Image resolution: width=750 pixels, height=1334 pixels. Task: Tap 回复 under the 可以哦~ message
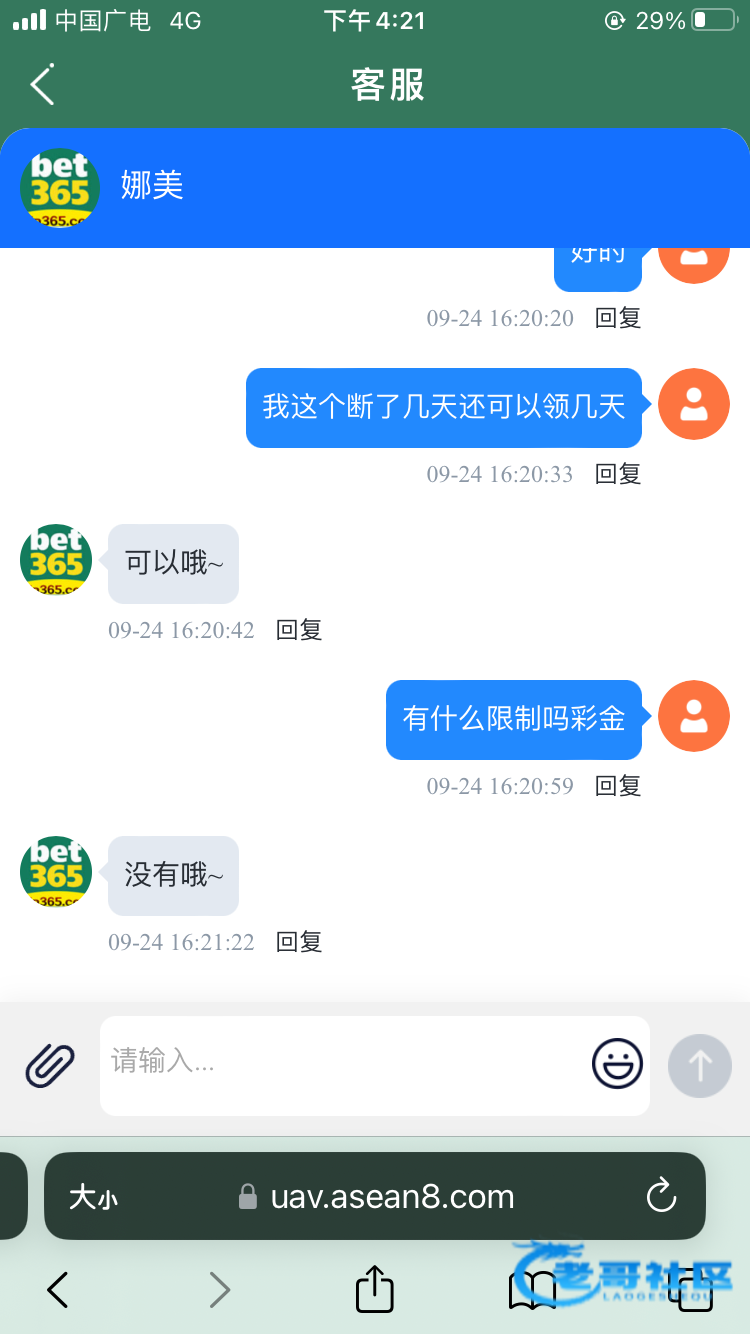299,630
